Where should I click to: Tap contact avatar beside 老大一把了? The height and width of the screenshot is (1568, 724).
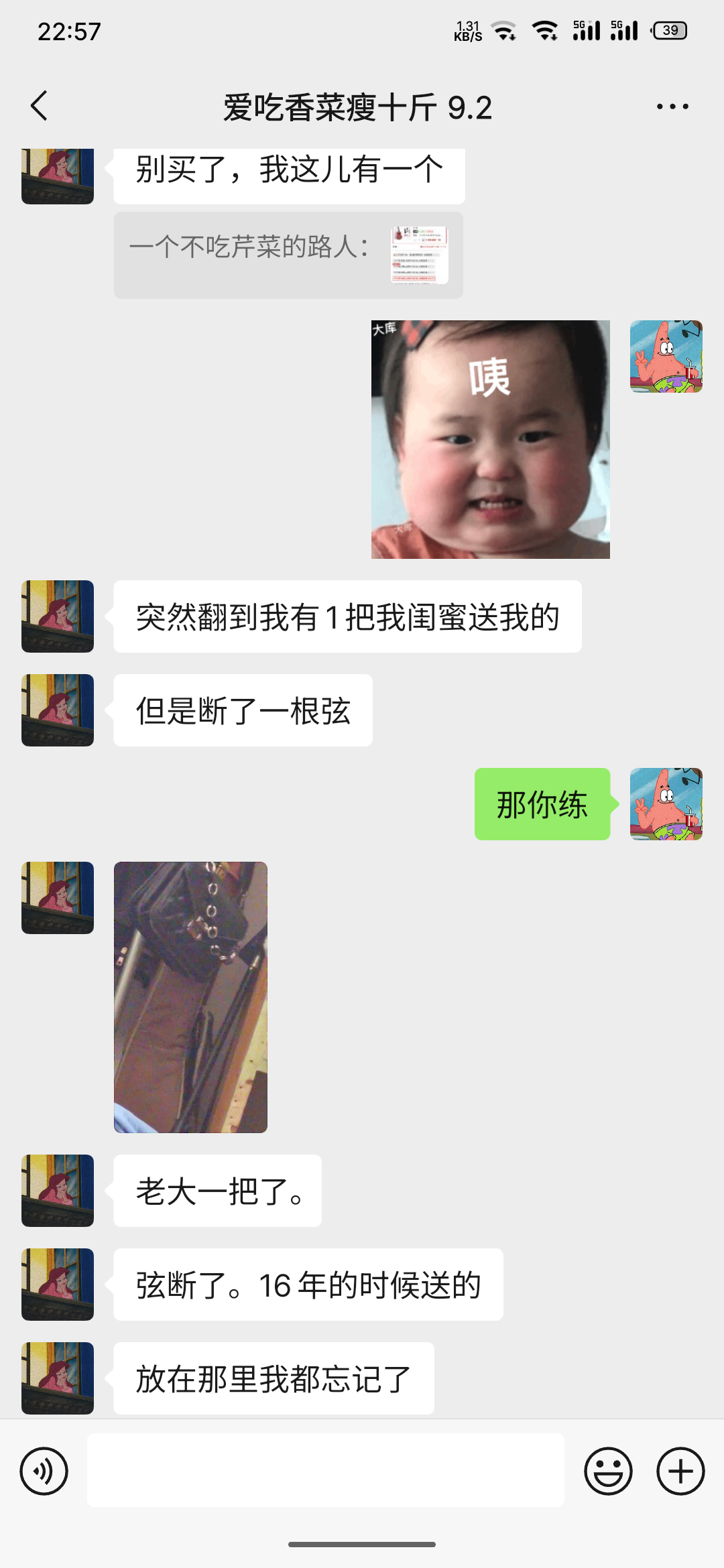[x=58, y=1191]
